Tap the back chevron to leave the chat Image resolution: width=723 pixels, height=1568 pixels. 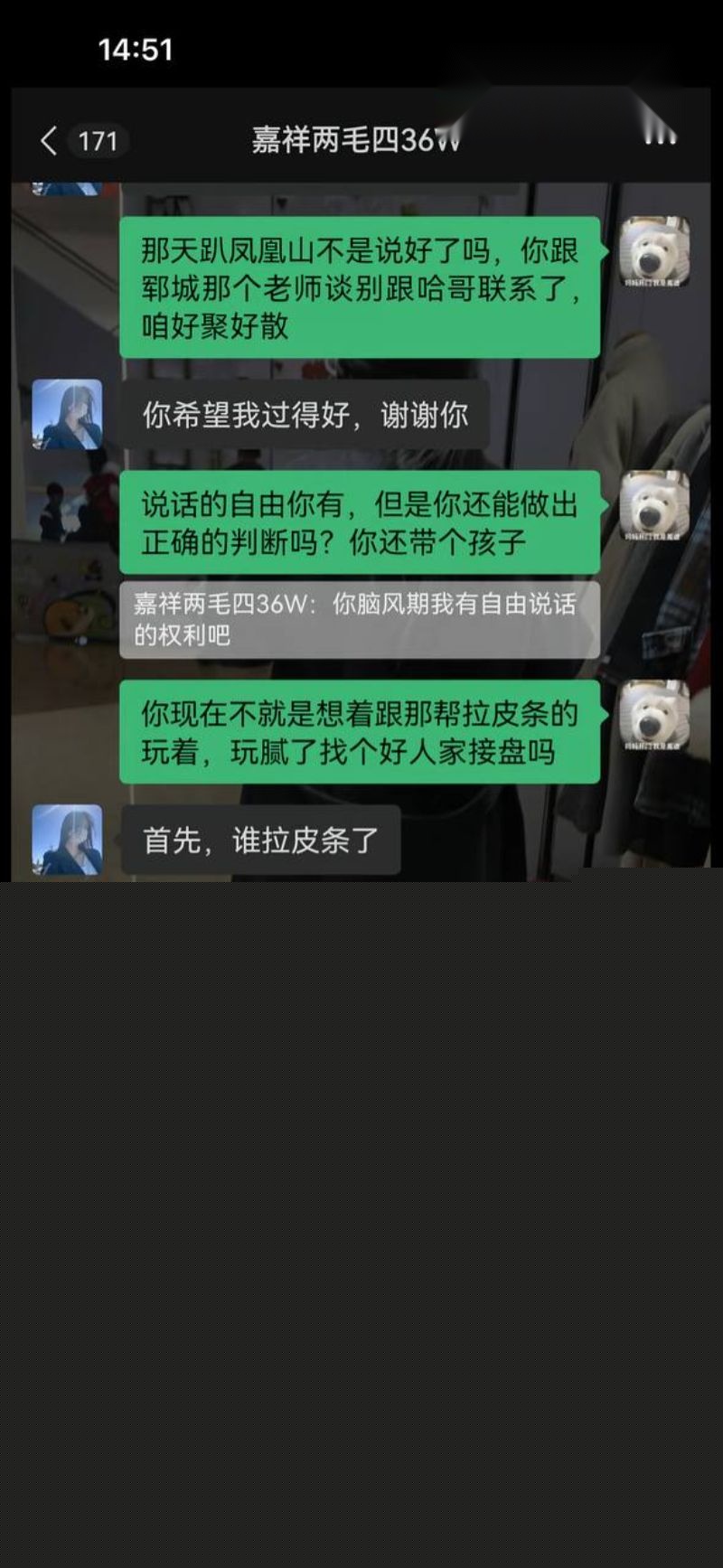(x=50, y=138)
